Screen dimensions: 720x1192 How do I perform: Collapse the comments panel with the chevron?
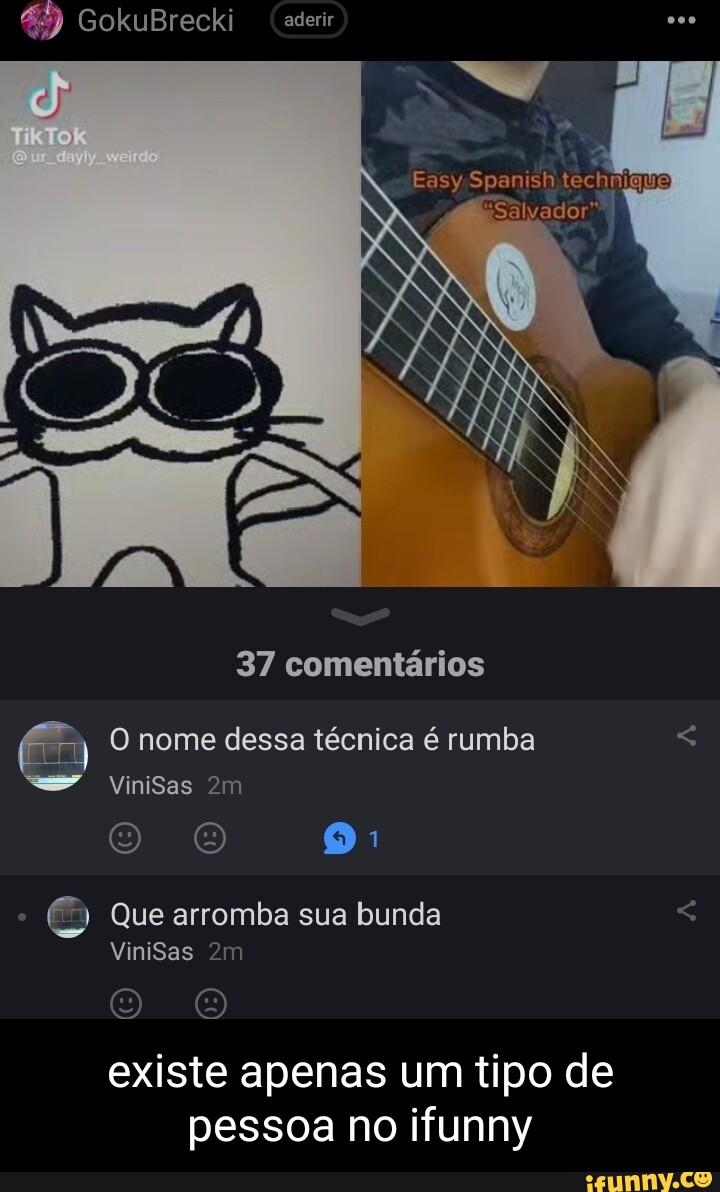click(x=360, y=616)
